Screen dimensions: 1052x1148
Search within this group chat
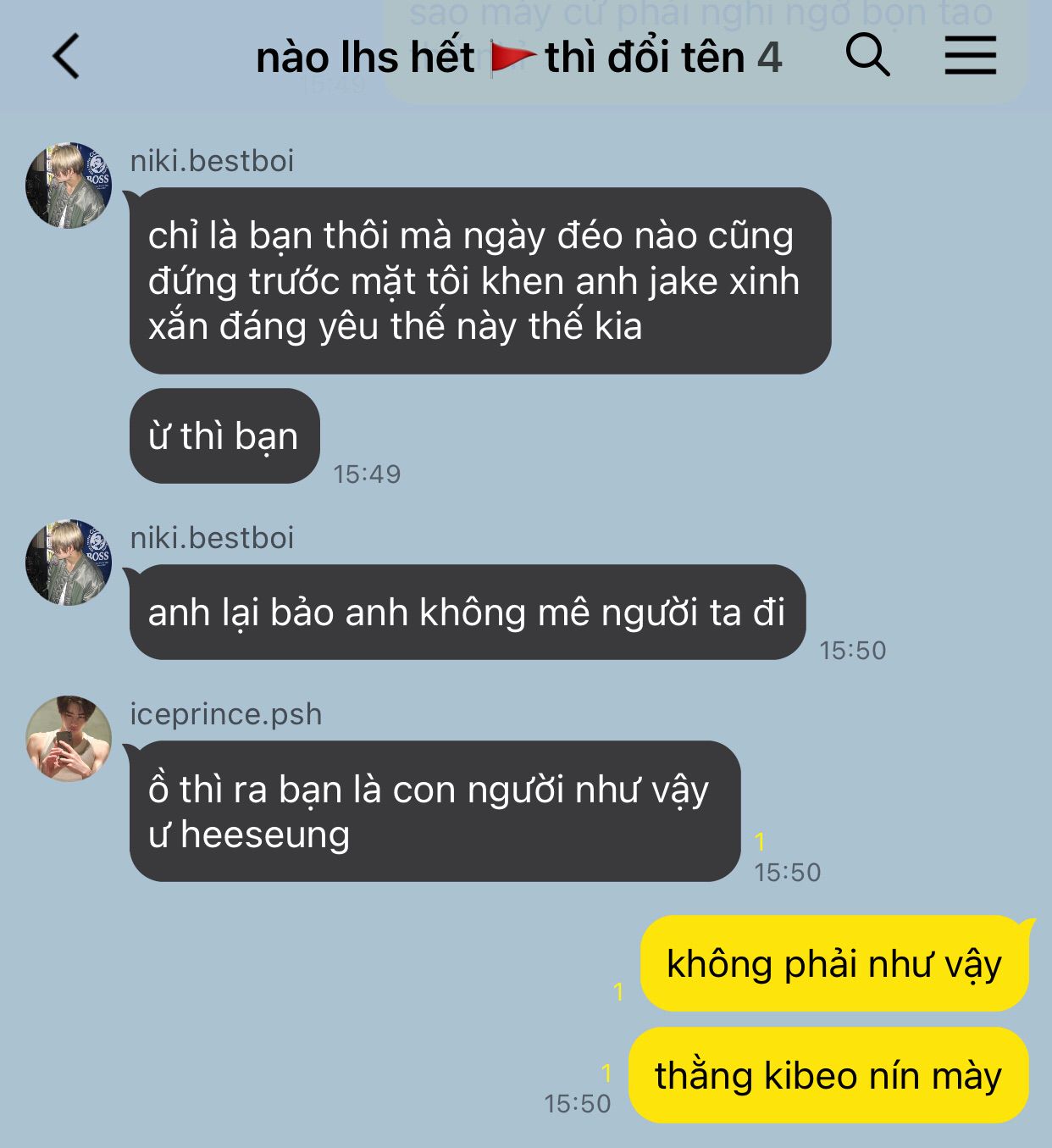867,56
